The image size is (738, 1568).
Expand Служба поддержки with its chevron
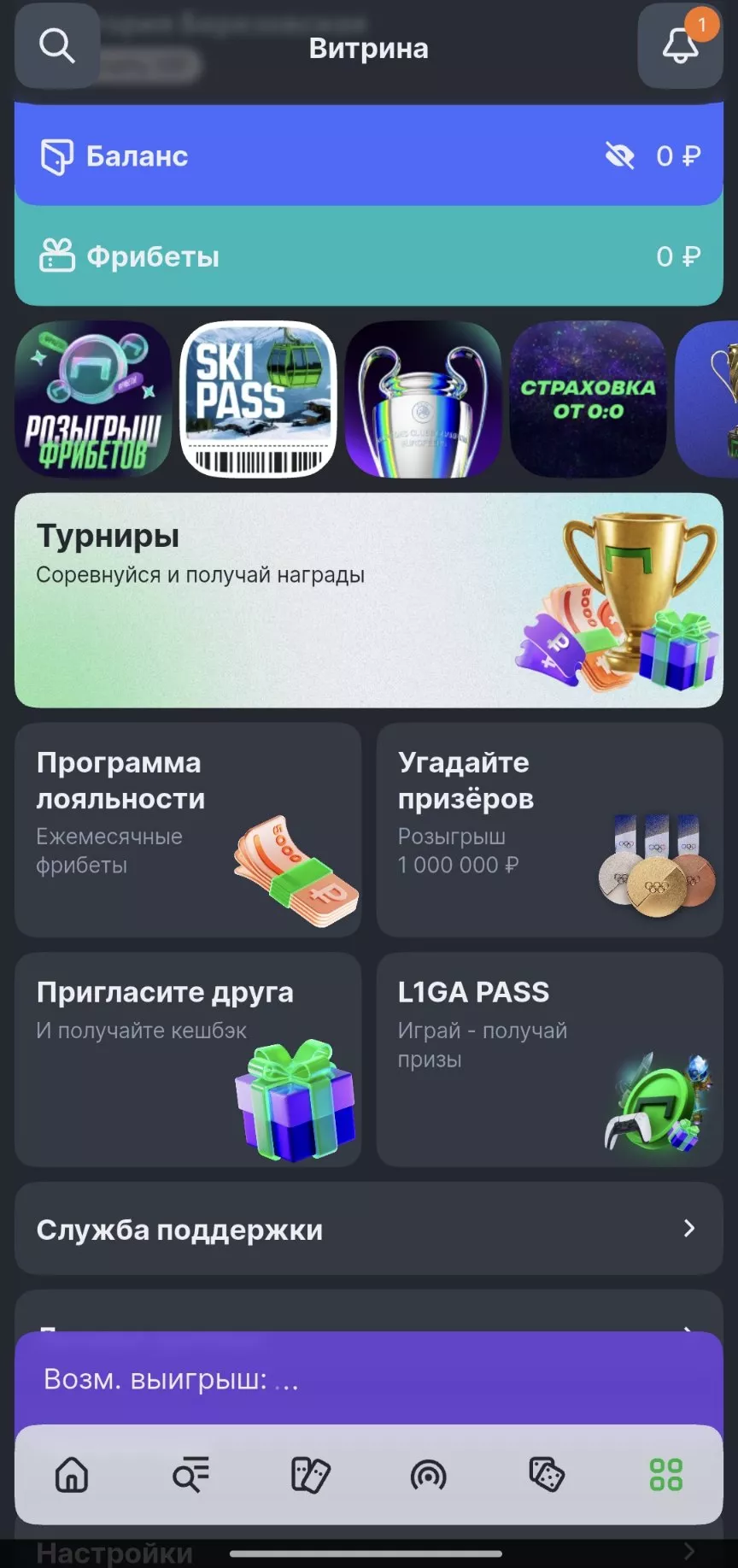point(690,1230)
